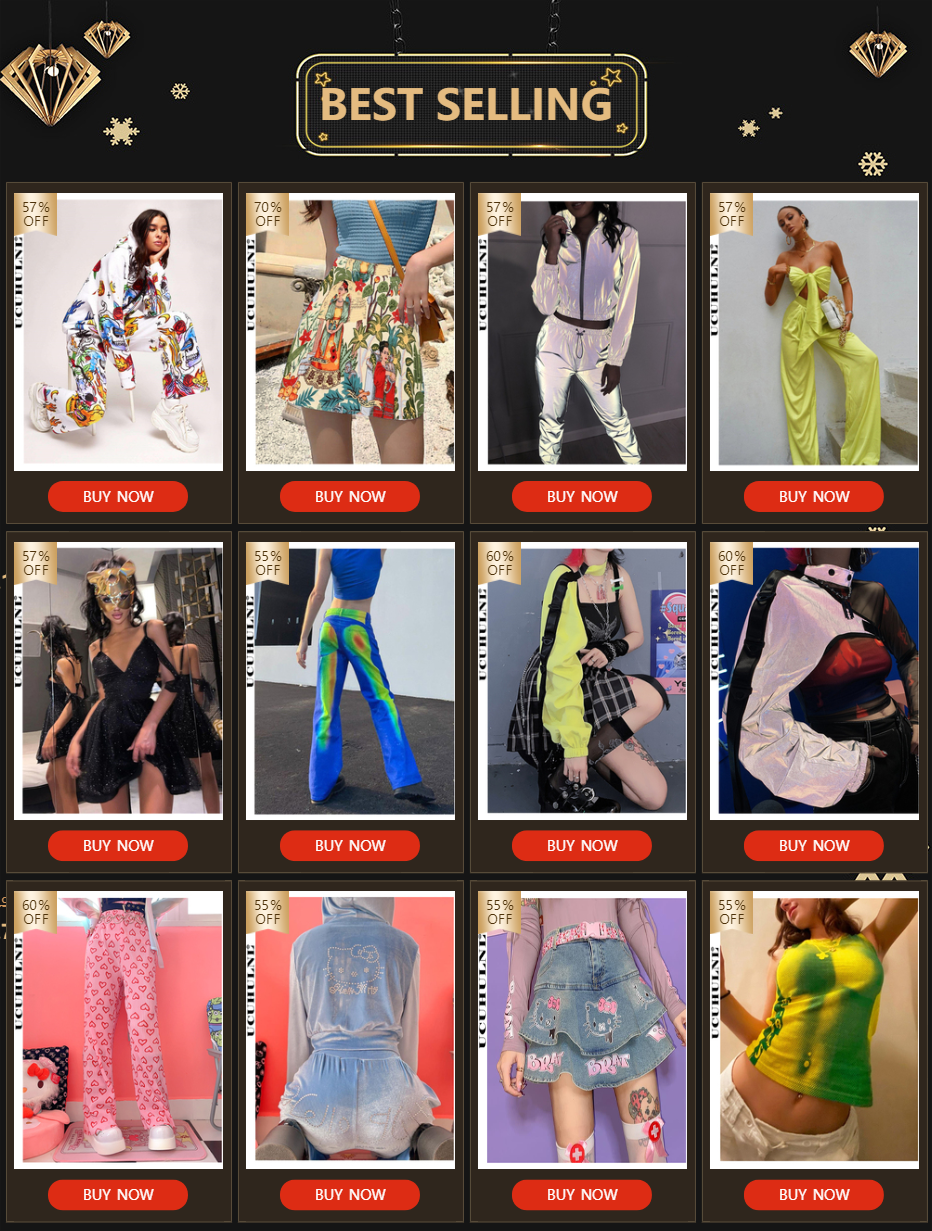This screenshot has height=1231, width=932.
Task: Tap Buy Now under the yellow and black plaid outfit
Action: (x=582, y=845)
